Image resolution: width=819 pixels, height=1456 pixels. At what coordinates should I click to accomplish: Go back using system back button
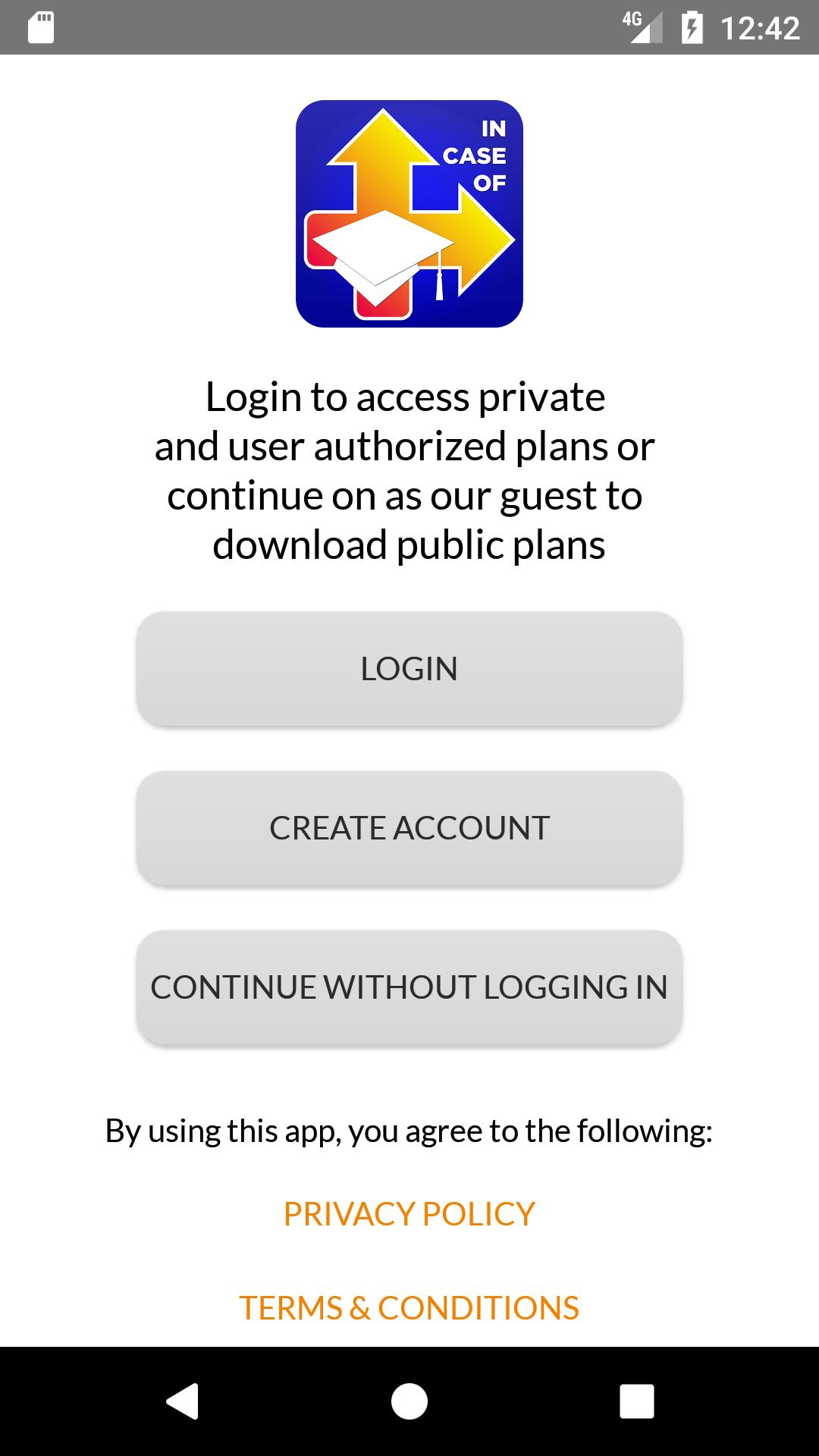(x=182, y=1401)
